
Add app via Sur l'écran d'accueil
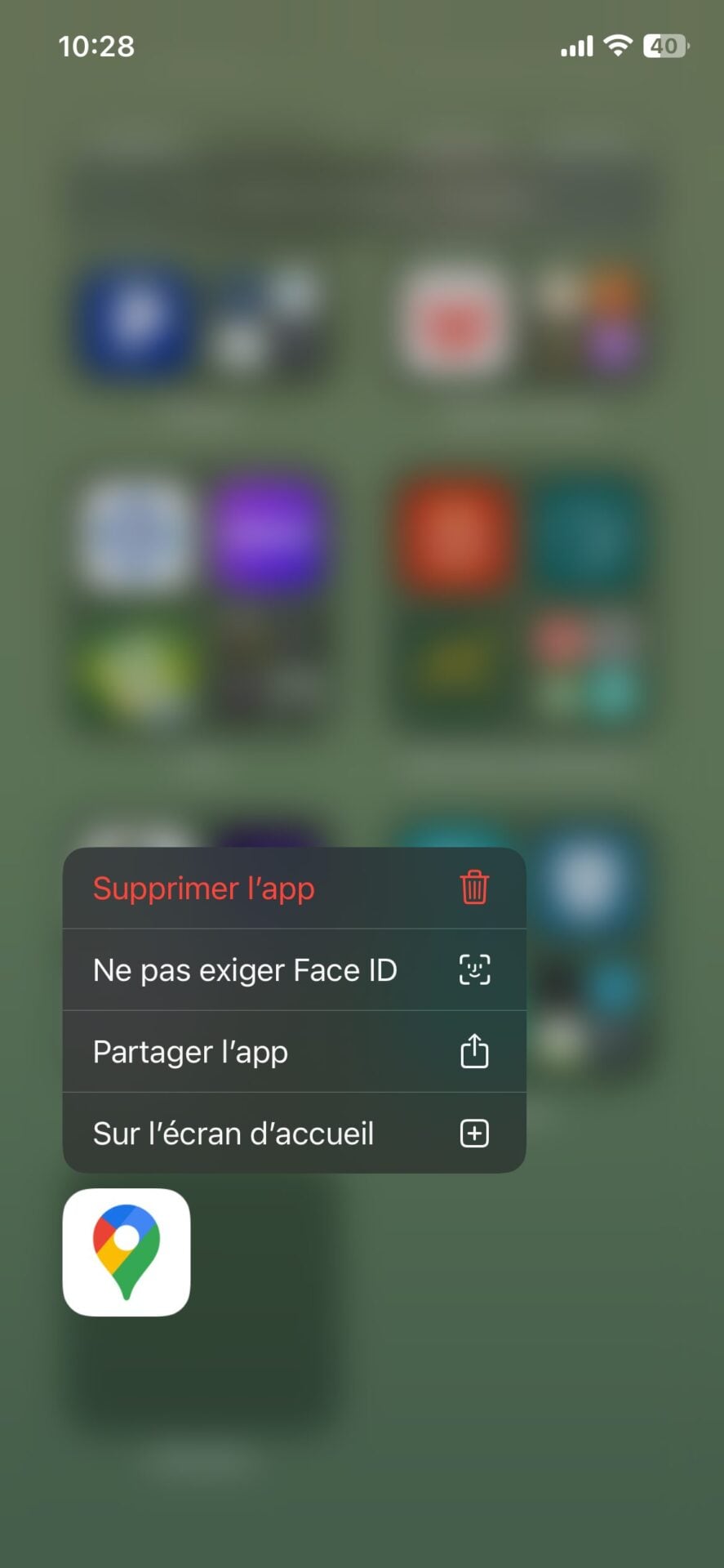click(292, 1134)
